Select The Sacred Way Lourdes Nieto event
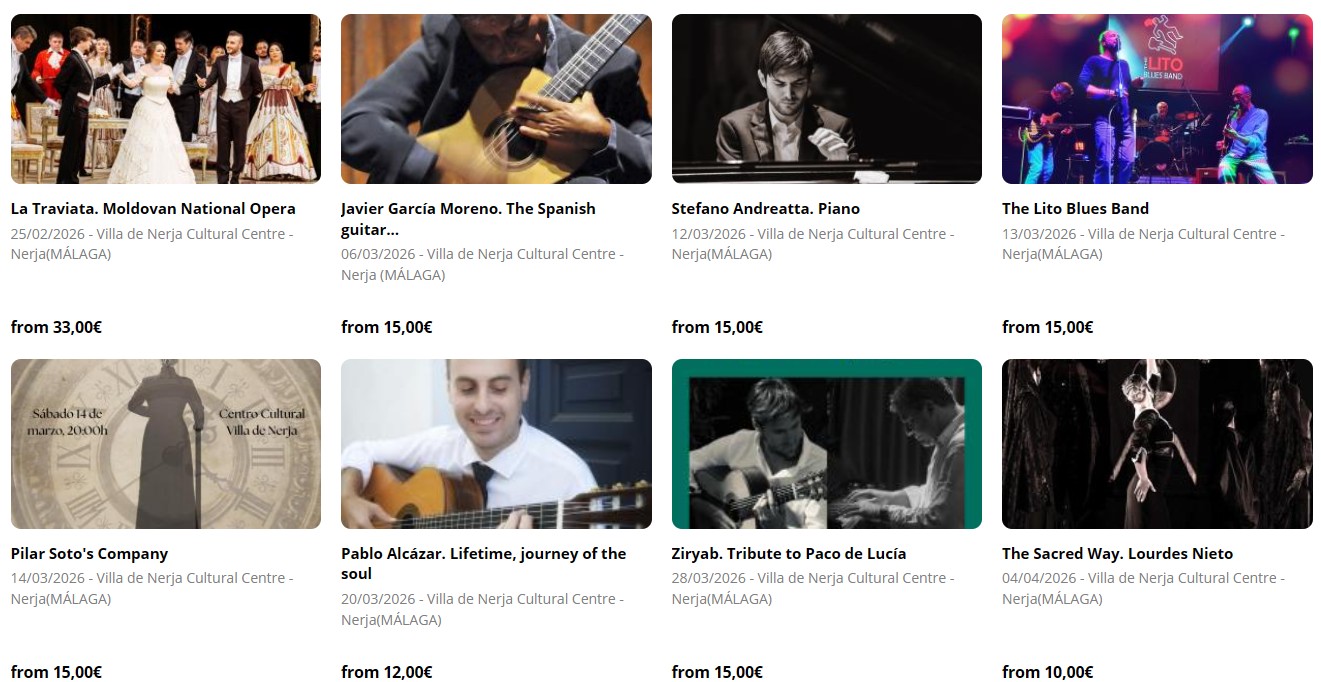1321x682 pixels. 1117,554
